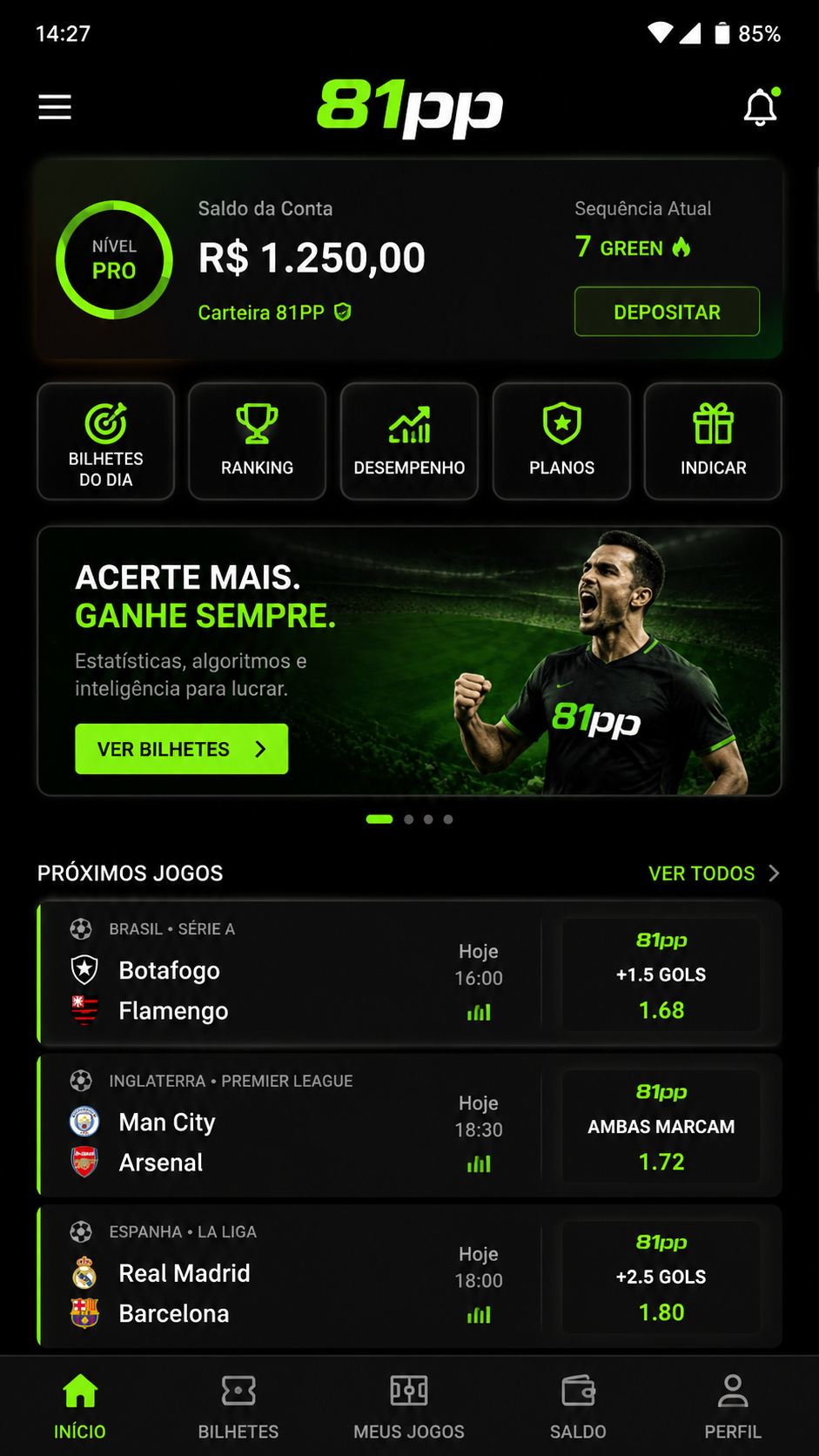The width and height of the screenshot is (819, 1456).
Task: Open the Man City vs Arsenal match
Action: click(x=287, y=1125)
